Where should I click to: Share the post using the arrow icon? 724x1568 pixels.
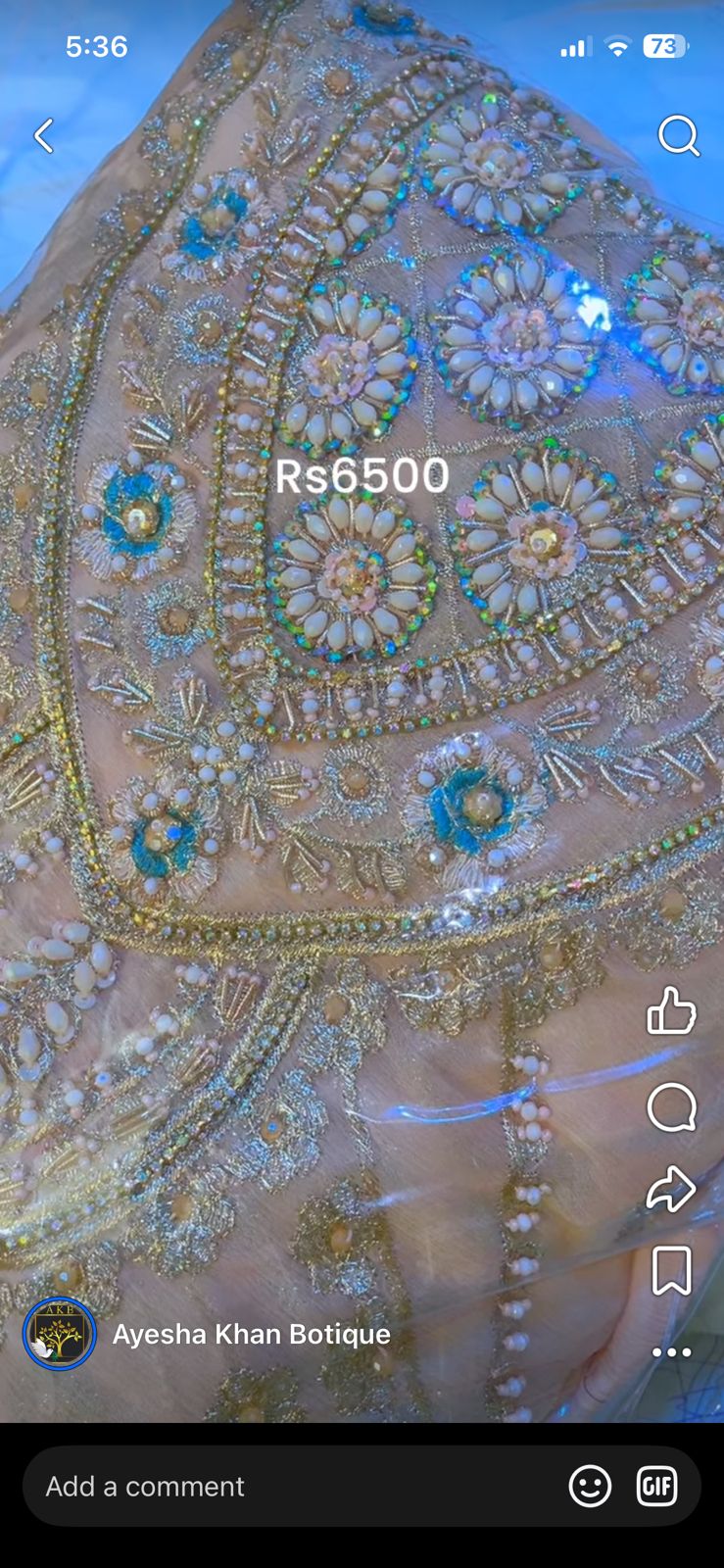[672, 1188]
